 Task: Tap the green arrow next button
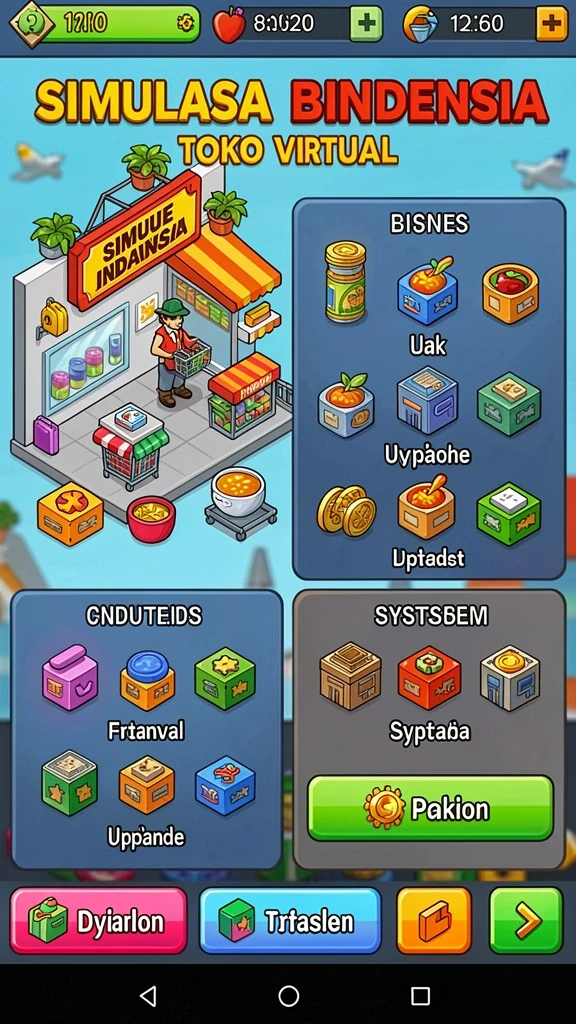(x=526, y=921)
